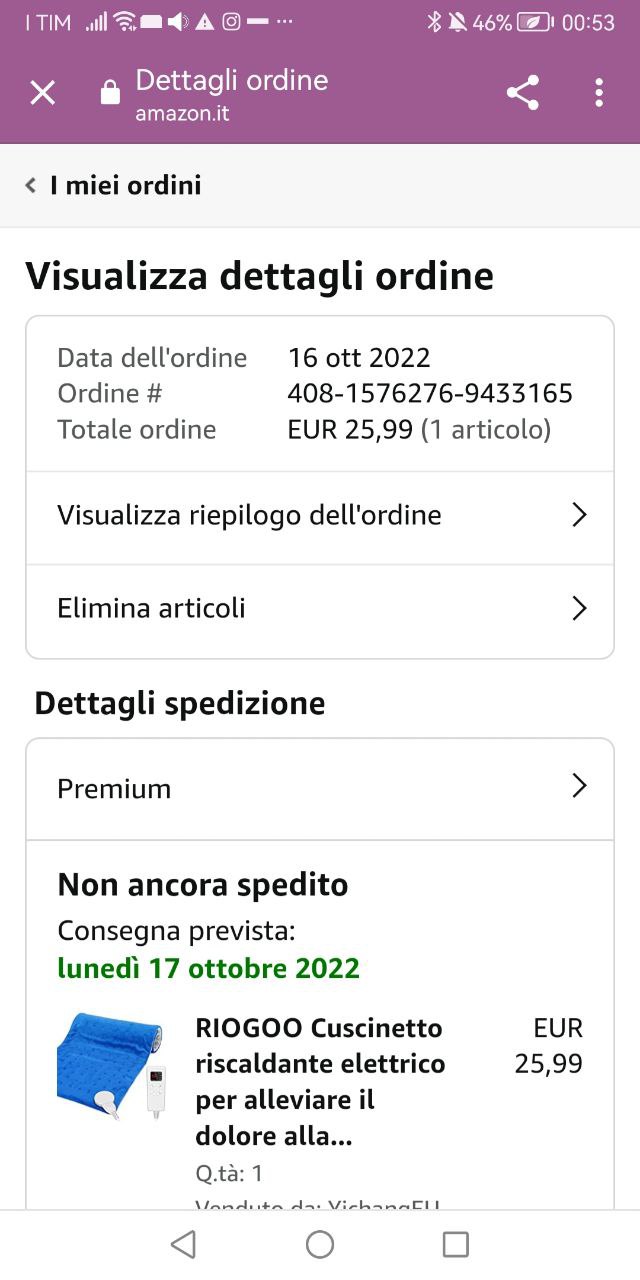Tap the system back button
The height and width of the screenshot is (1280, 640).
(x=183, y=1244)
